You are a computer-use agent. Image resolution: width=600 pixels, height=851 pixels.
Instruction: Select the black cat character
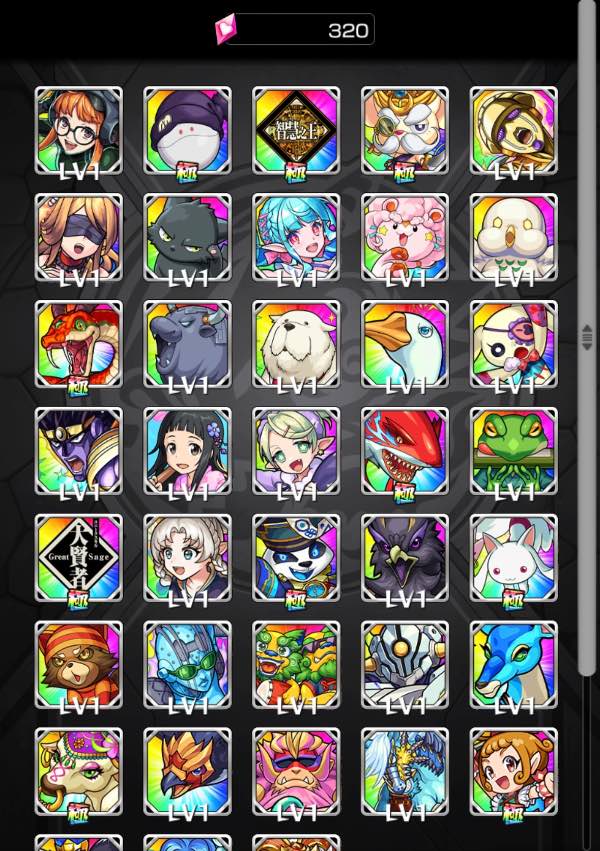click(187, 238)
